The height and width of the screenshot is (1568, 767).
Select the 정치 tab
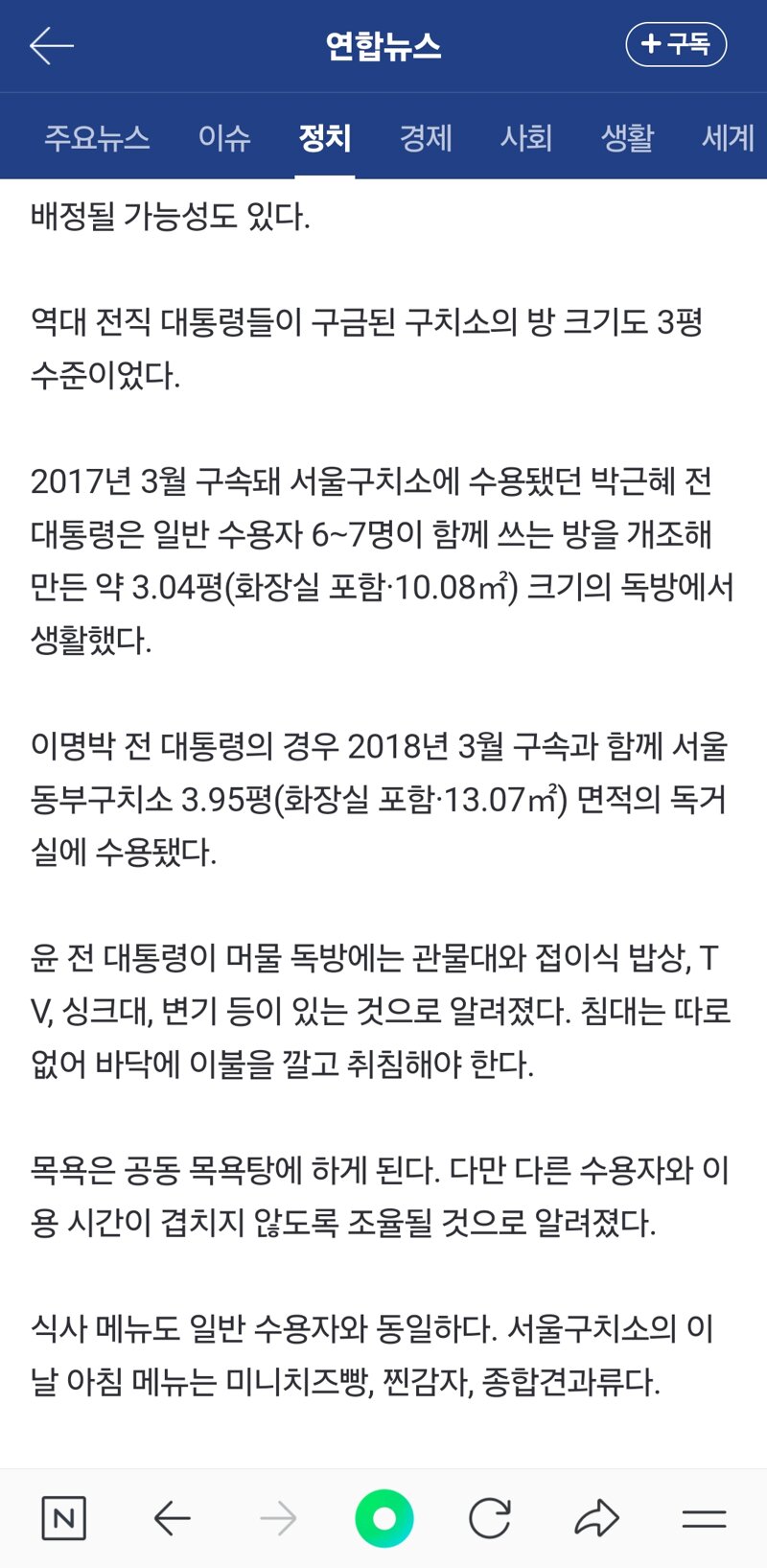[325, 138]
